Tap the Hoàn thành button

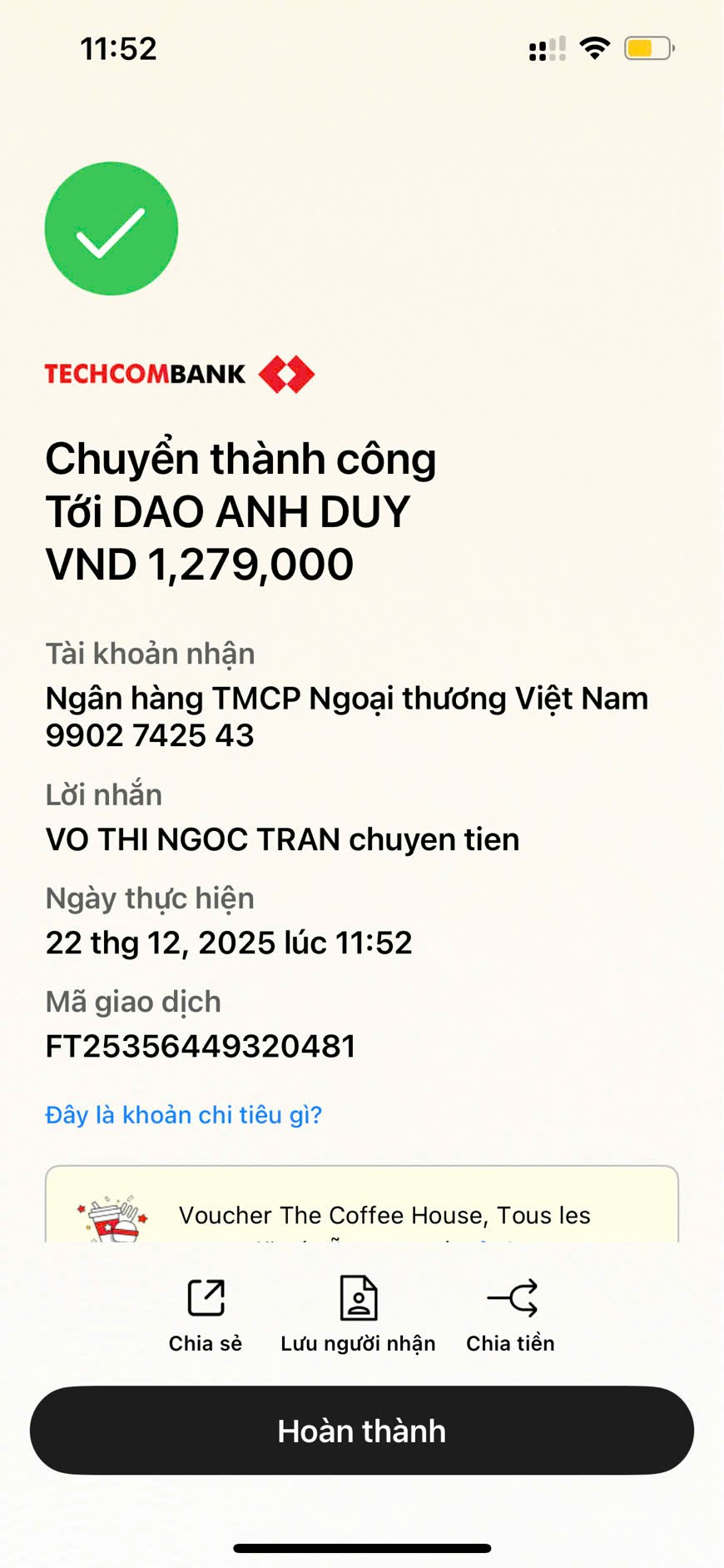362,1431
